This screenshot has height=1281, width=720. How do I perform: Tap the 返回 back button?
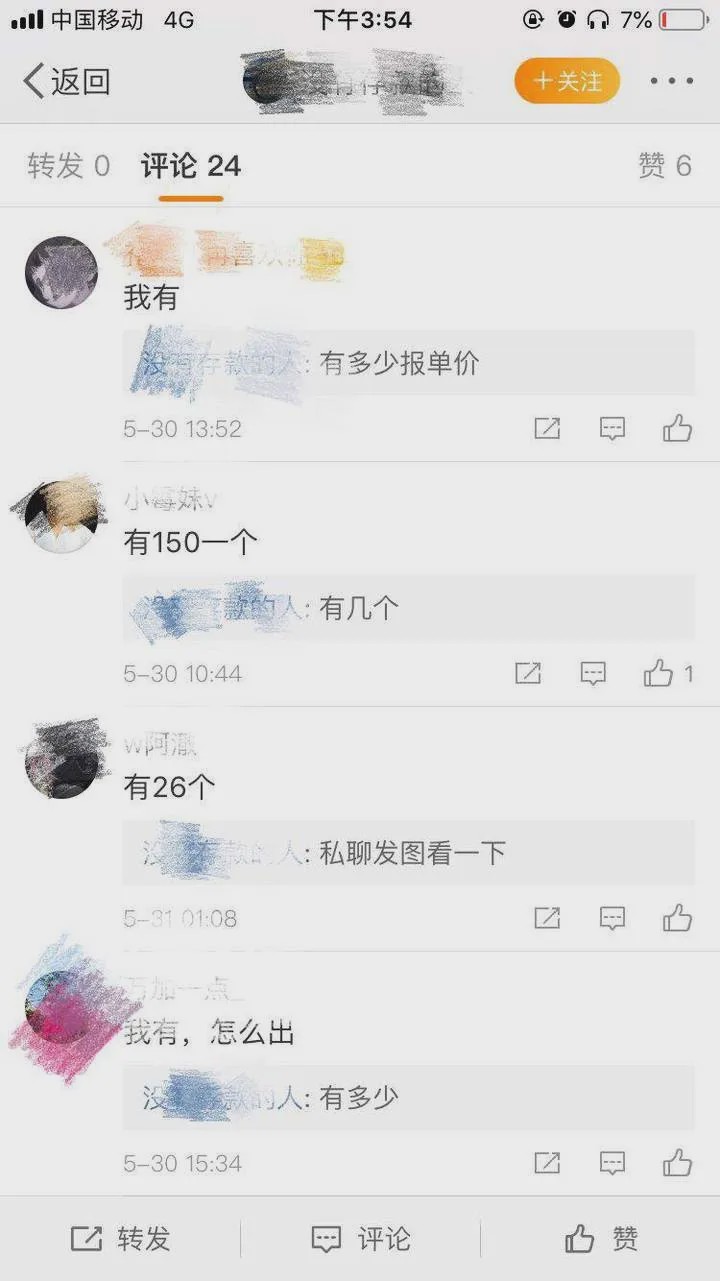coord(66,82)
